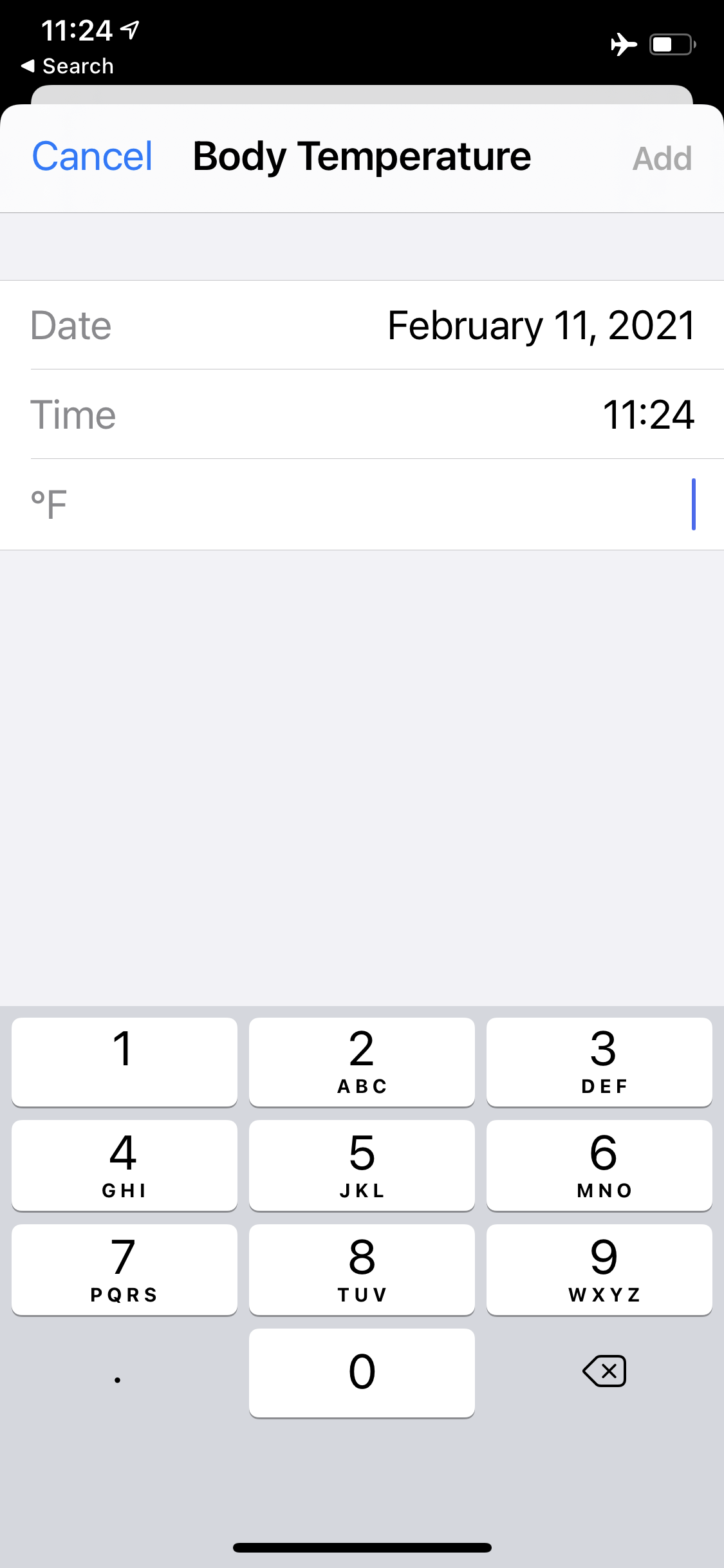
Task: Hit the backspace delete key
Action: tap(604, 1371)
